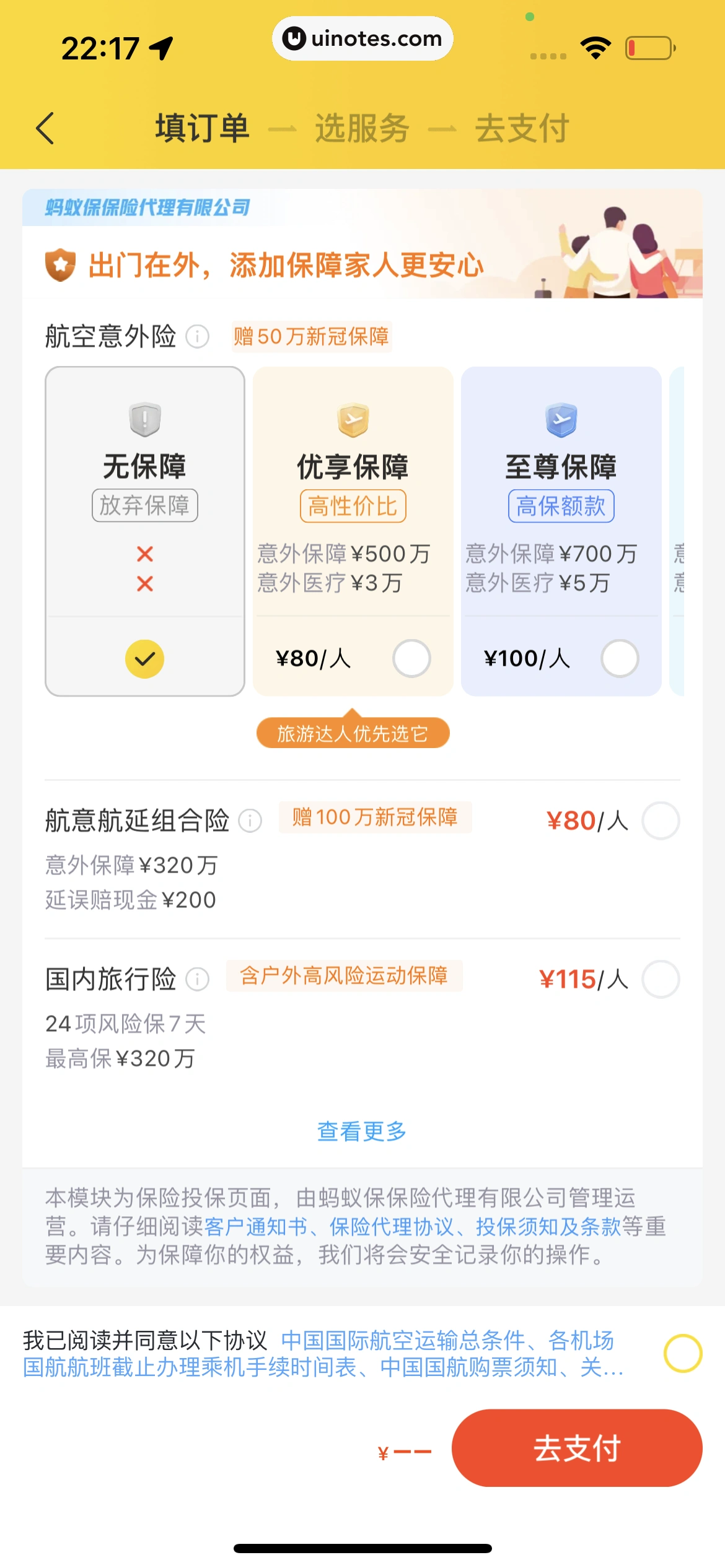The image size is (725, 1568).
Task: Open info icon next to 航空意外险
Action: pyautogui.click(x=198, y=337)
